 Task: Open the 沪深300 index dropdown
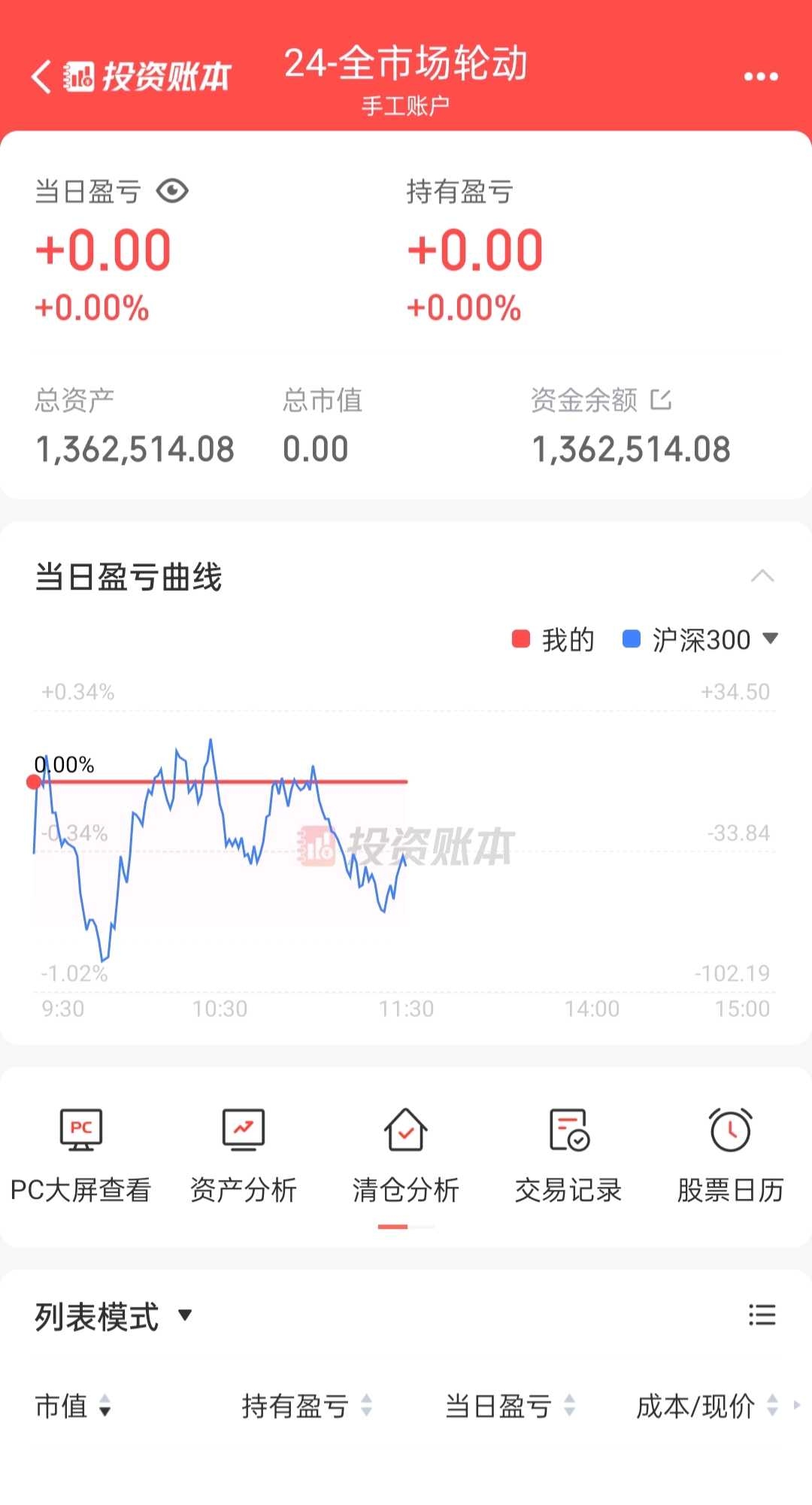[771, 639]
